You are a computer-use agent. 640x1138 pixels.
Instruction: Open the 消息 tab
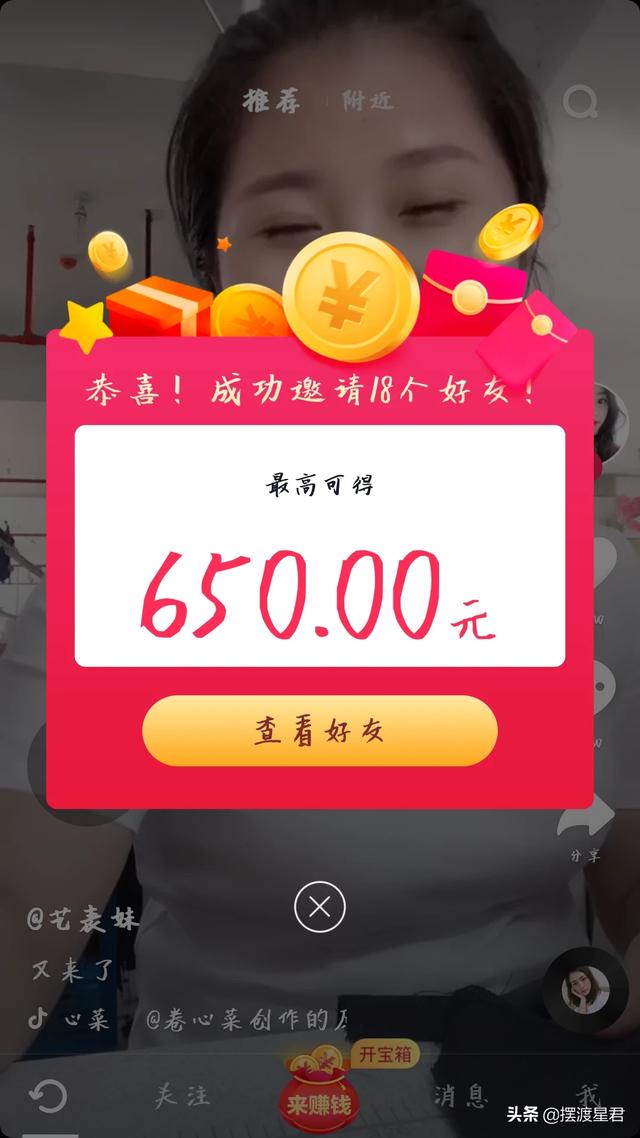point(461,1095)
